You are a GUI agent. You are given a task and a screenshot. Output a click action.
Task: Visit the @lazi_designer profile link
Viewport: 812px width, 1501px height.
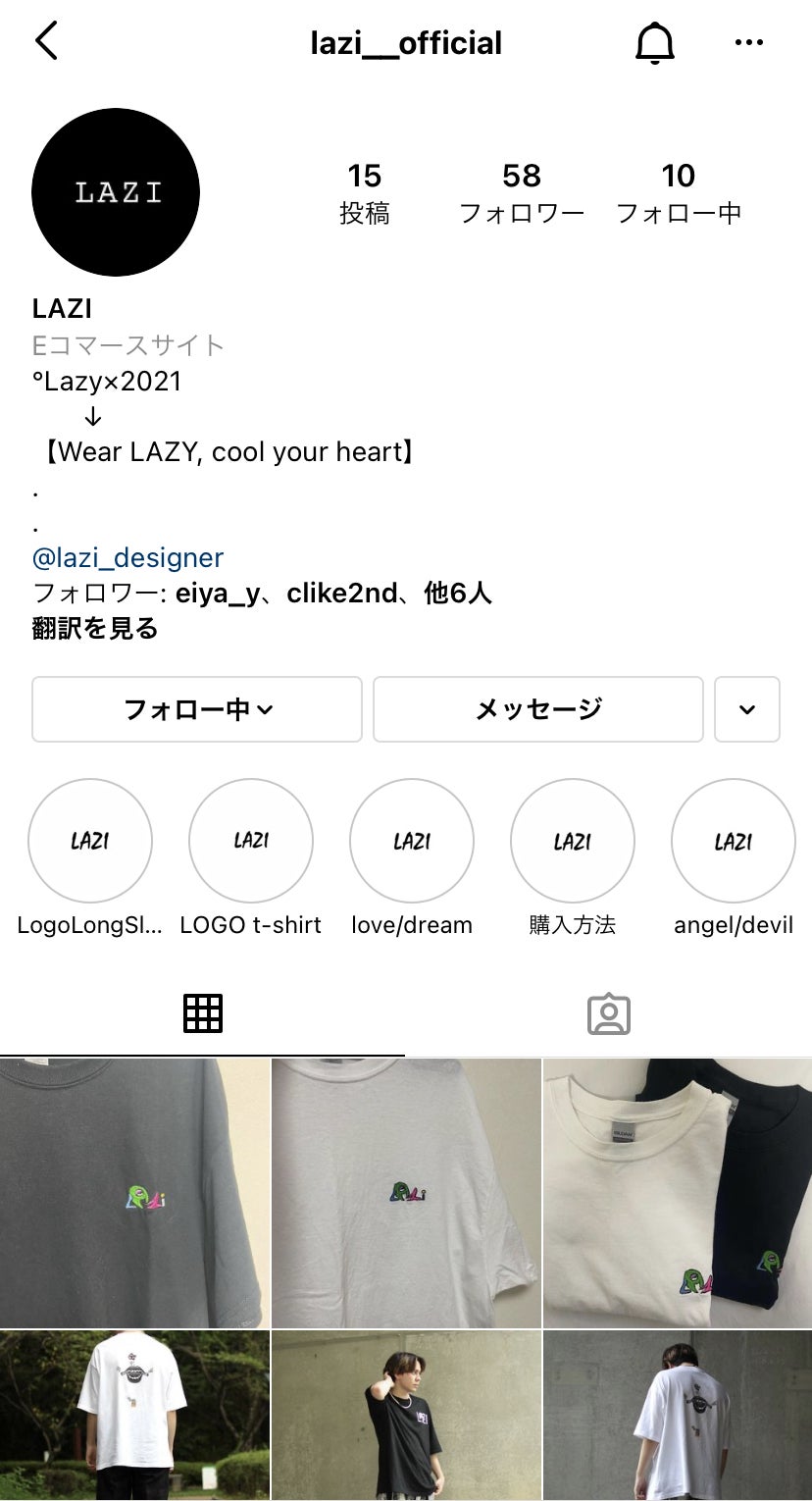[x=128, y=558]
